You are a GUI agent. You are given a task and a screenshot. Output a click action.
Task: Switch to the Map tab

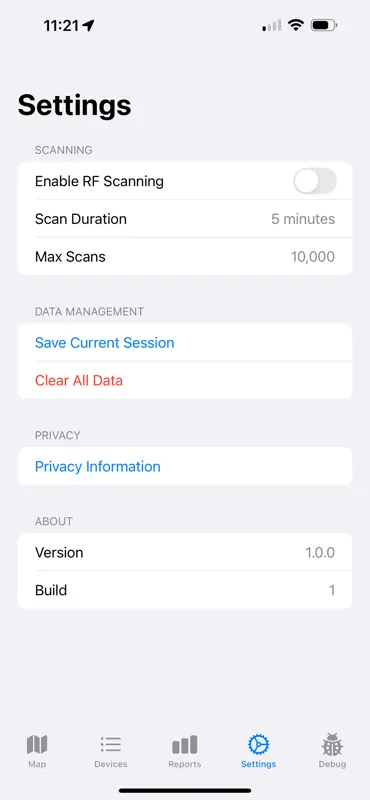pos(37,752)
